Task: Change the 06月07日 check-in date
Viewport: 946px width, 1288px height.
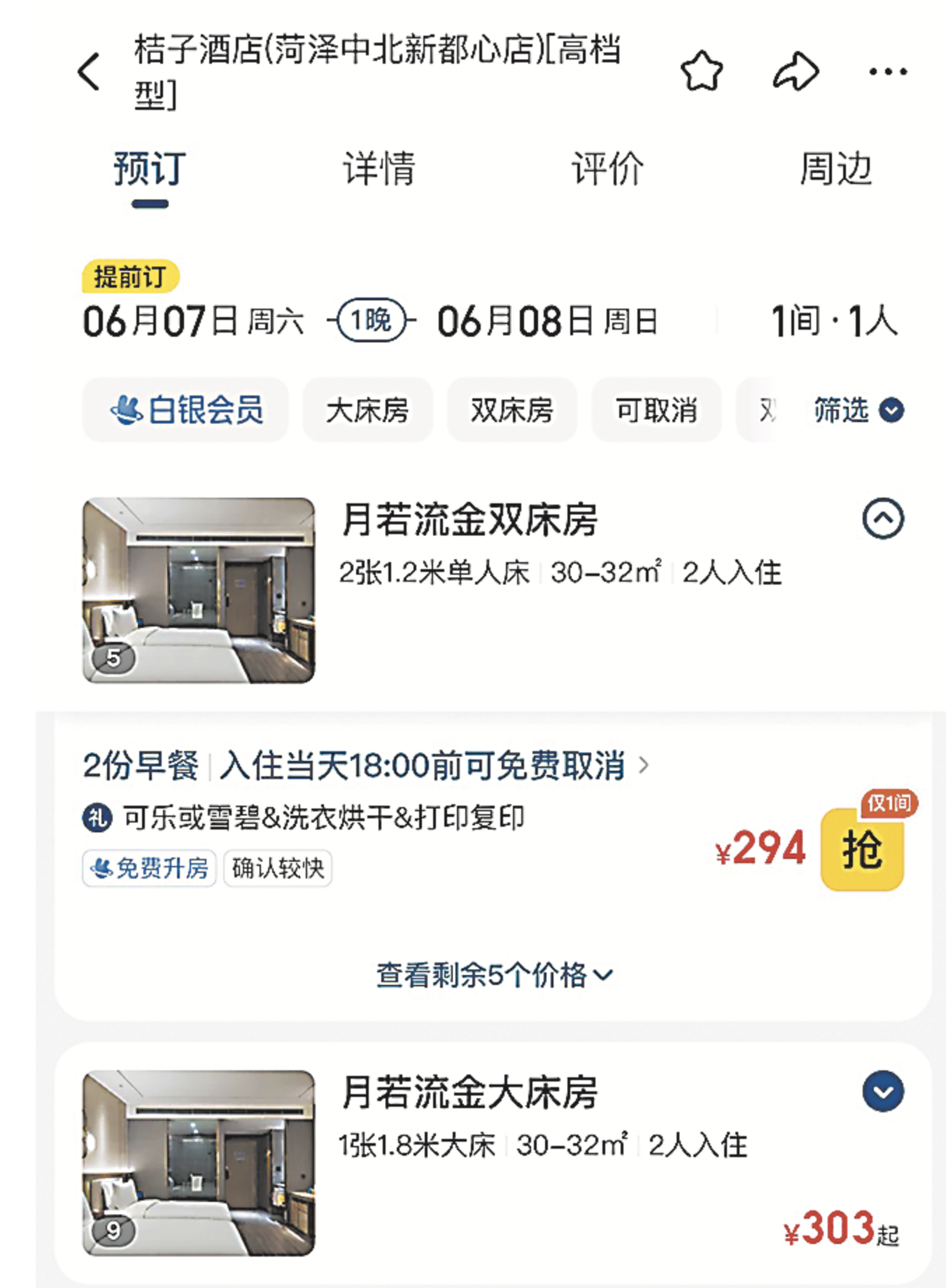Action: pyautogui.click(x=194, y=322)
